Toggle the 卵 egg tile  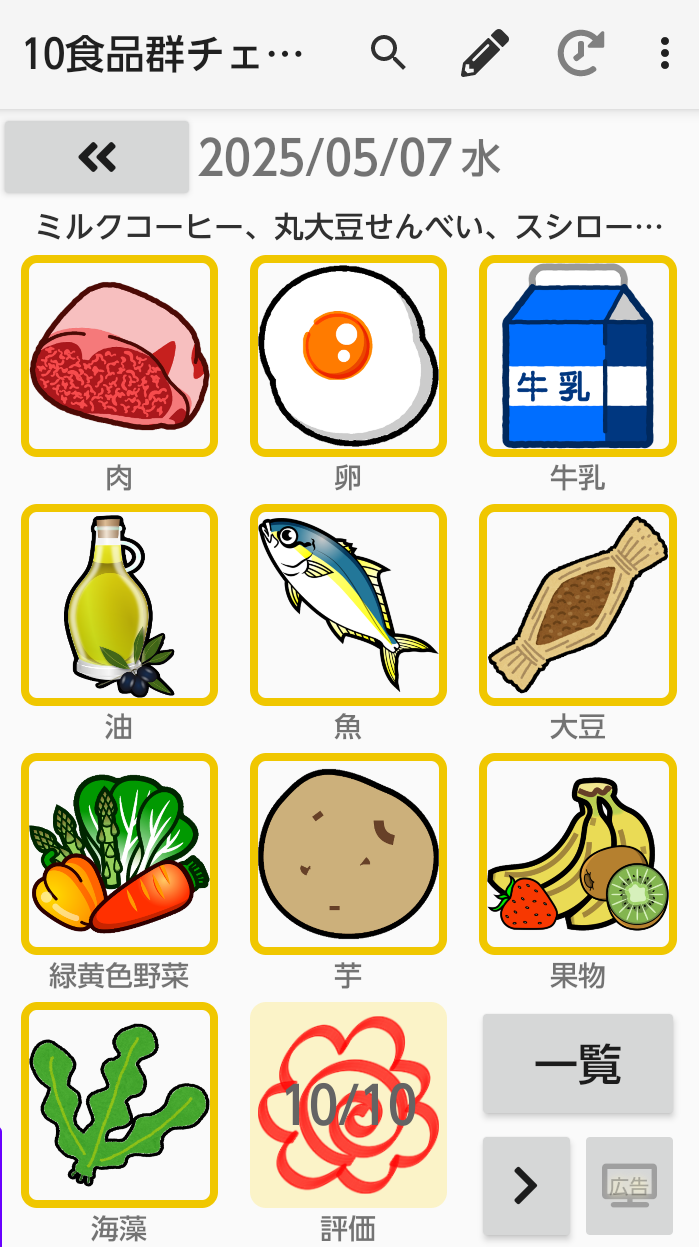[348, 355]
